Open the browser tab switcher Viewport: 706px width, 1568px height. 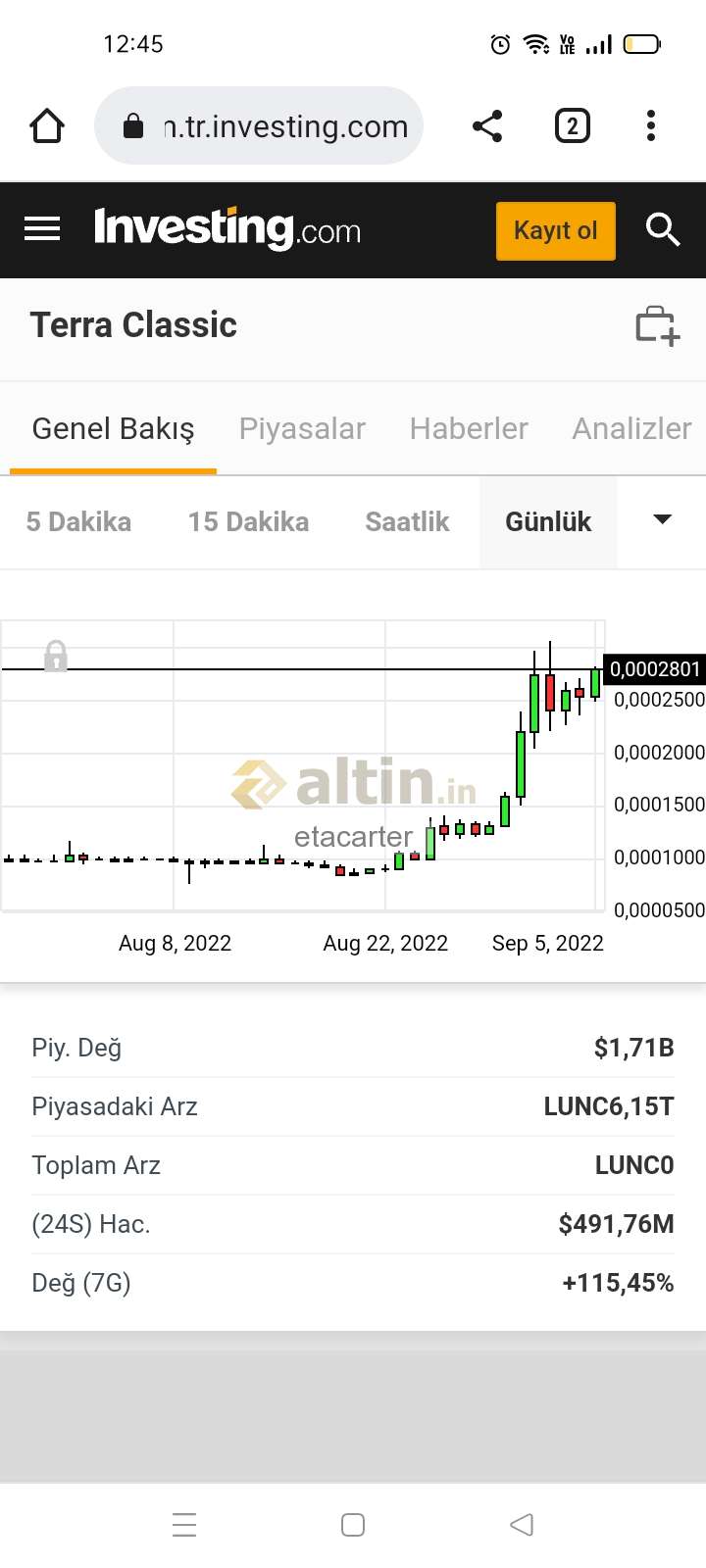[573, 125]
